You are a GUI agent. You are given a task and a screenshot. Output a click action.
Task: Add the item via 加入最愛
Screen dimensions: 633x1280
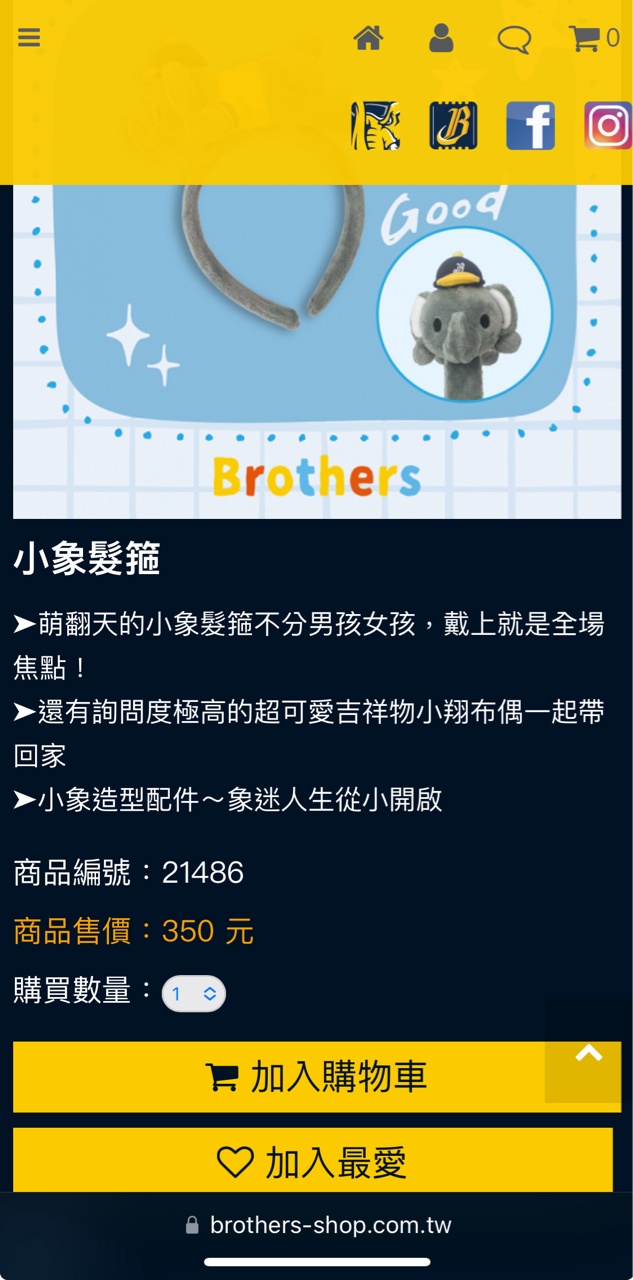point(312,1162)
